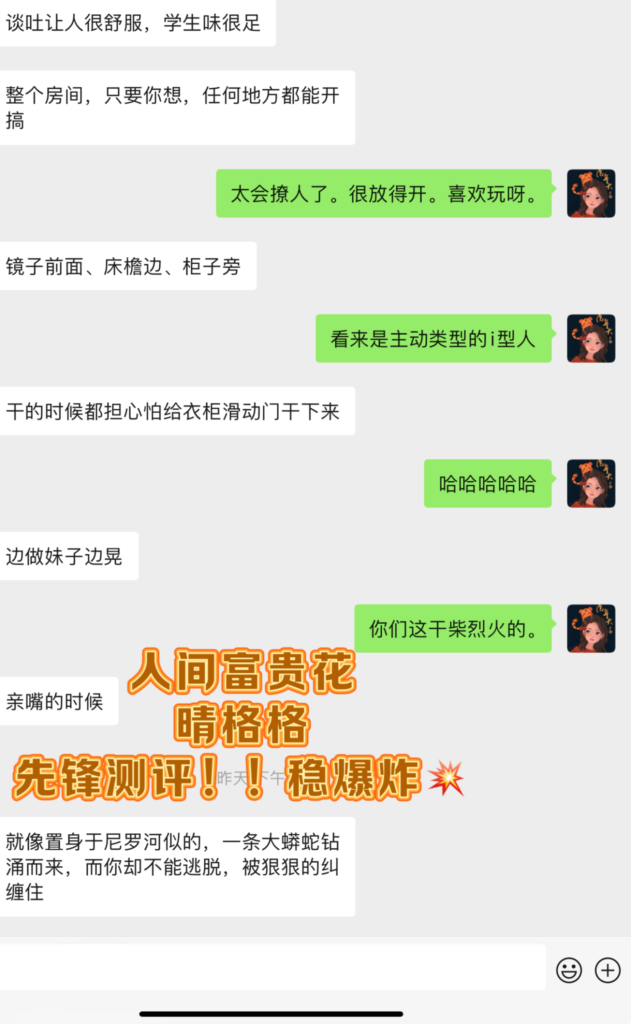Tap the avatar next to 你们这干柴烈火的
Screen dimensions: 631x1024
591,629
